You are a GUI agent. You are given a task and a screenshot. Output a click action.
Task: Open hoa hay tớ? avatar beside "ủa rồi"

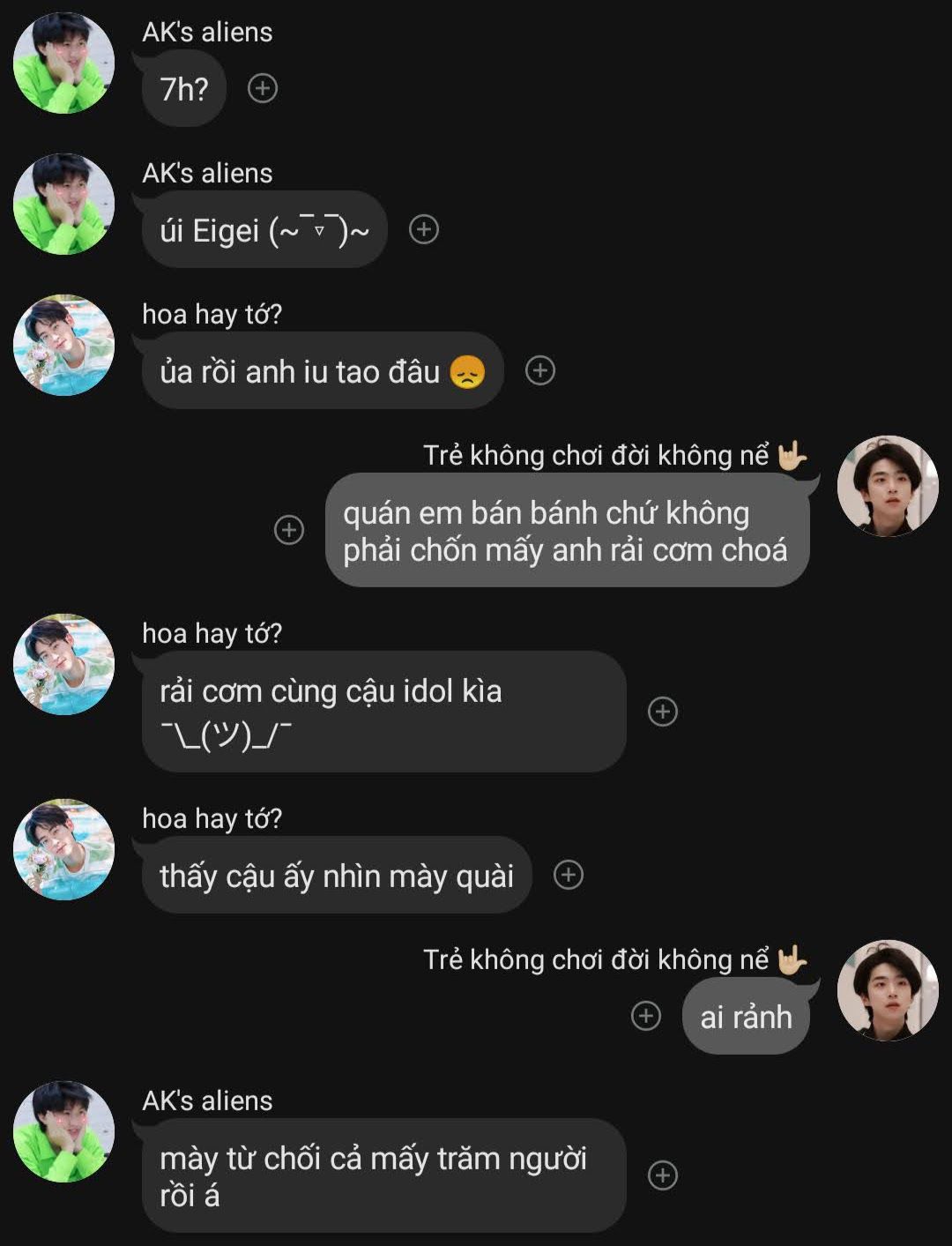coord(63,346)
